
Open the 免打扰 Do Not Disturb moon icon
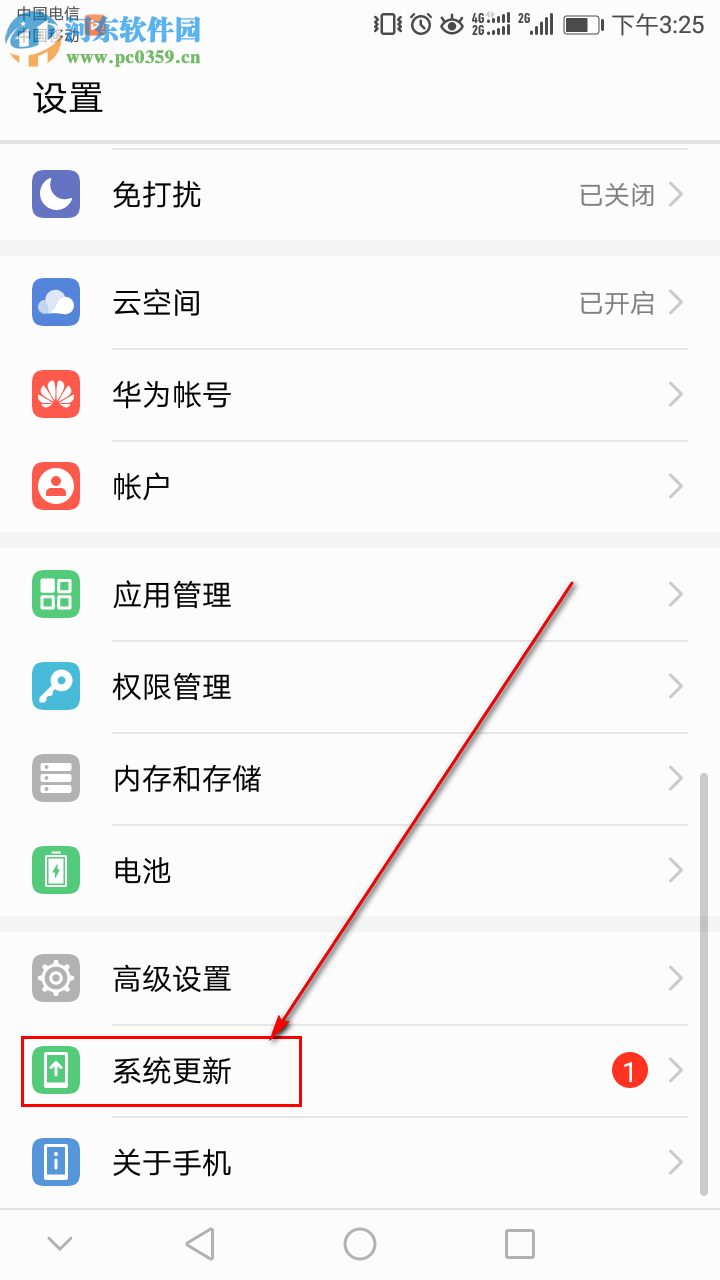[55, 194]
